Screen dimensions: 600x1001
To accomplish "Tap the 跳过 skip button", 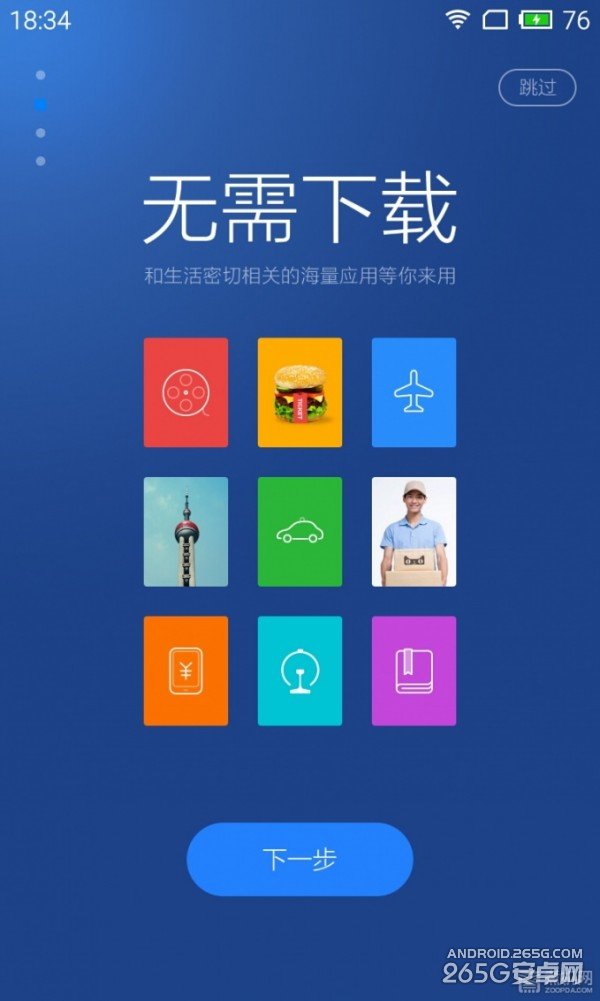I will pos(537,87).
